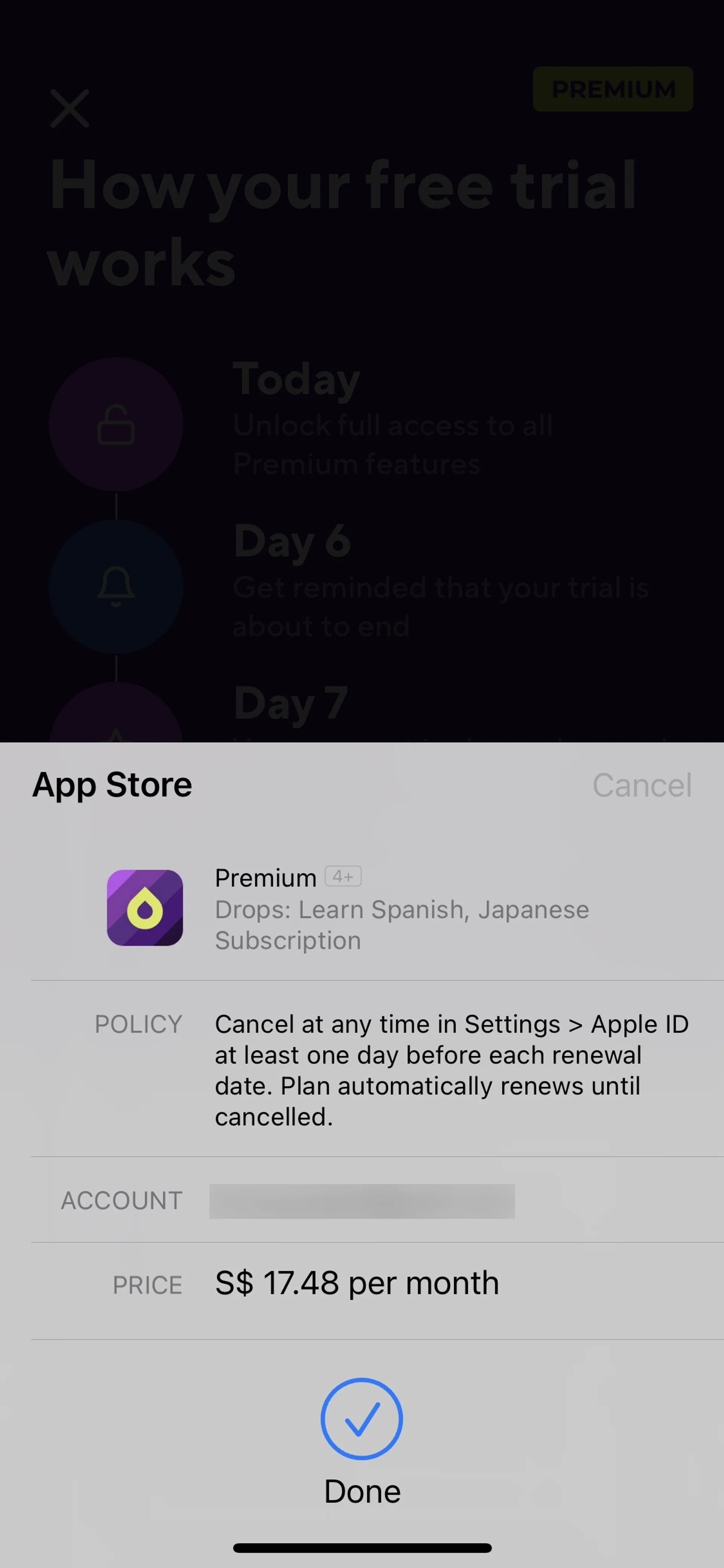Image resolution: width=724 pixels, height=1568 pixels.
Task: Close the free trial screen
Action: click(x=70, y=109)
